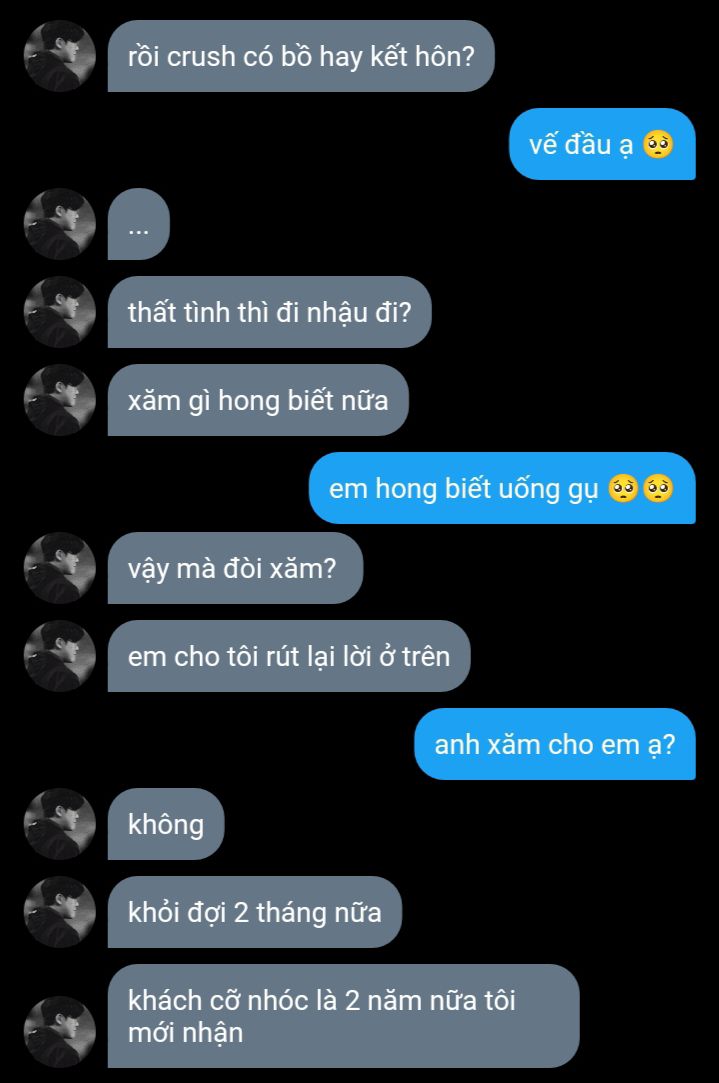Screen dimensions: 719x1083
Task: Open avatar next to the "không" message
Action: (60, 824)
